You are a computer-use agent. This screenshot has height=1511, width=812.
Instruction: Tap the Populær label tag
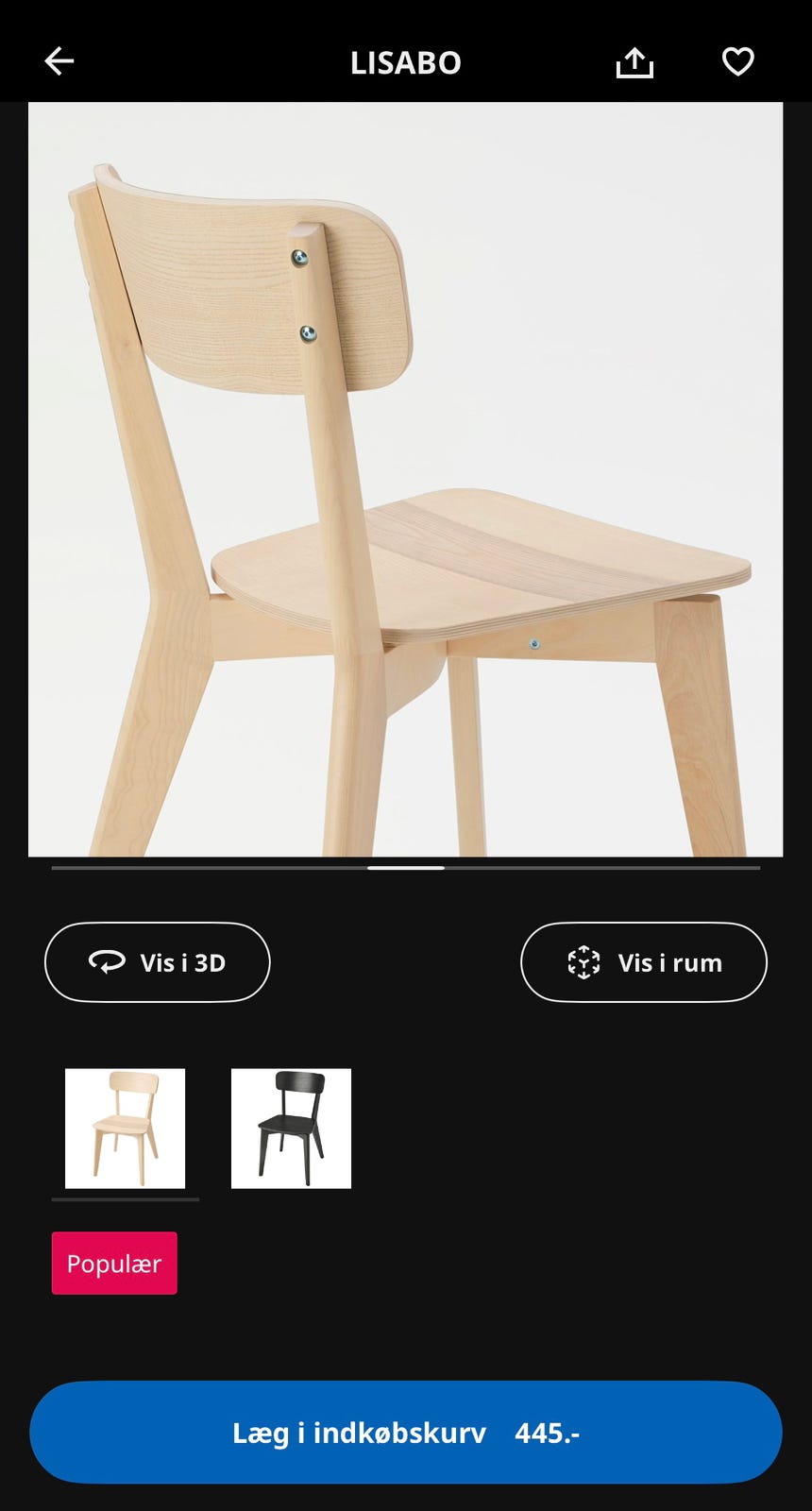tap(114, 1263)
